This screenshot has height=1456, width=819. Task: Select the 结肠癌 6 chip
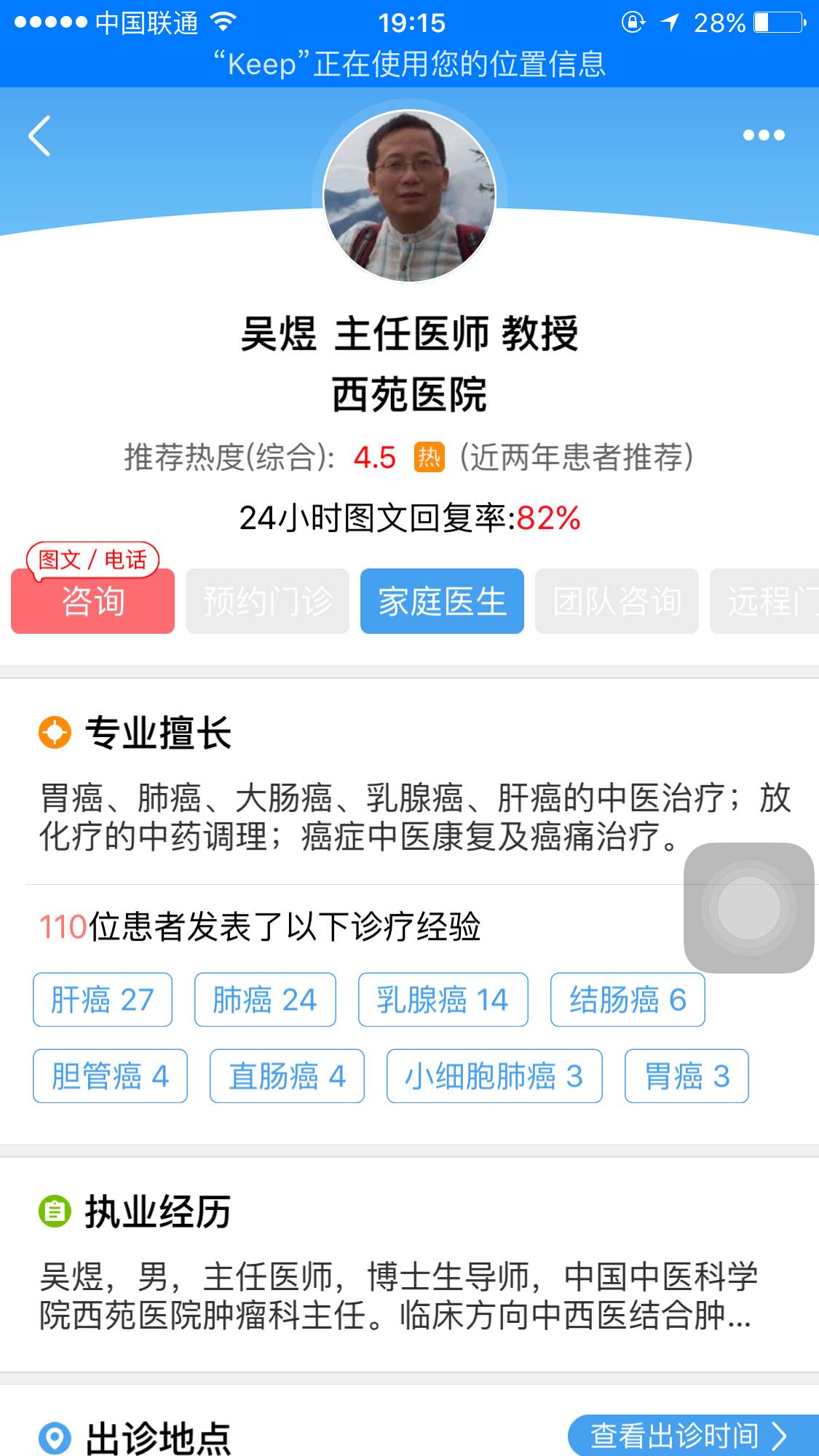click(628, 1000)
